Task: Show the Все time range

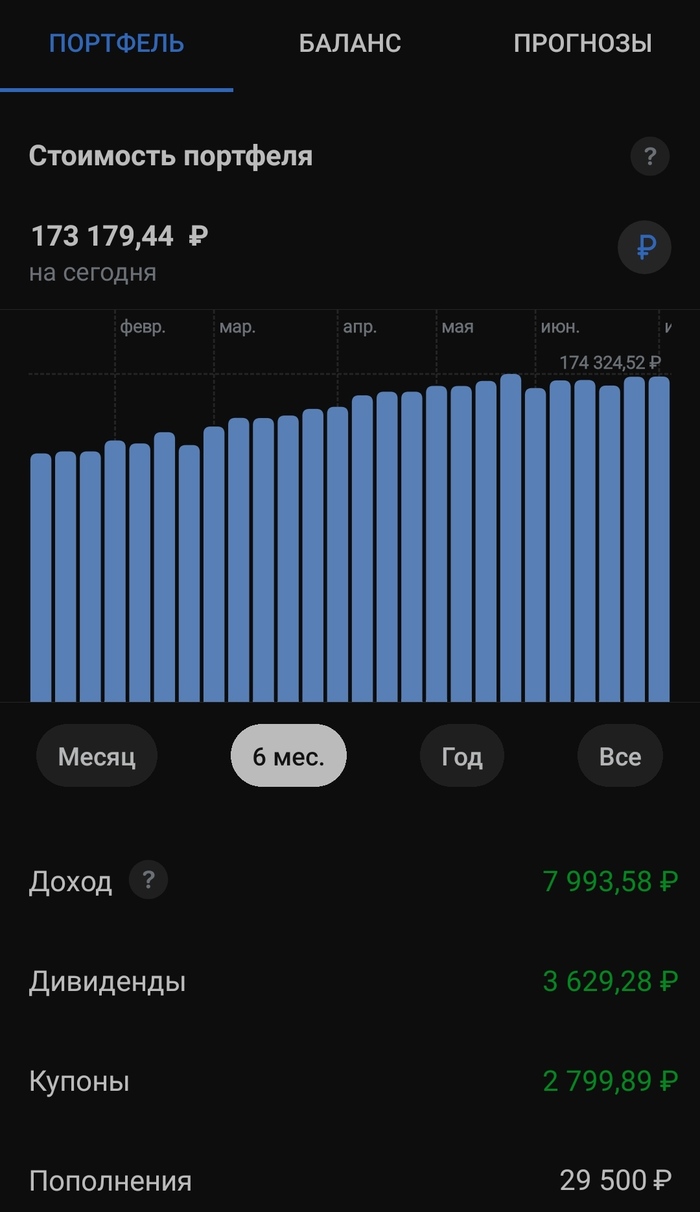Action: pyautogui.click(x=620, y=756)
